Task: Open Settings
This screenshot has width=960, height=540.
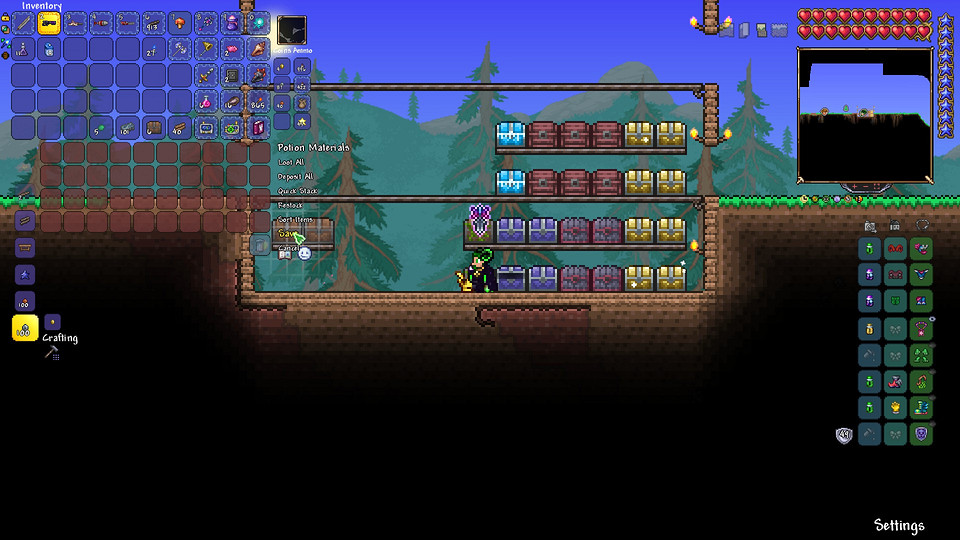Action: (x=899, y=526)
